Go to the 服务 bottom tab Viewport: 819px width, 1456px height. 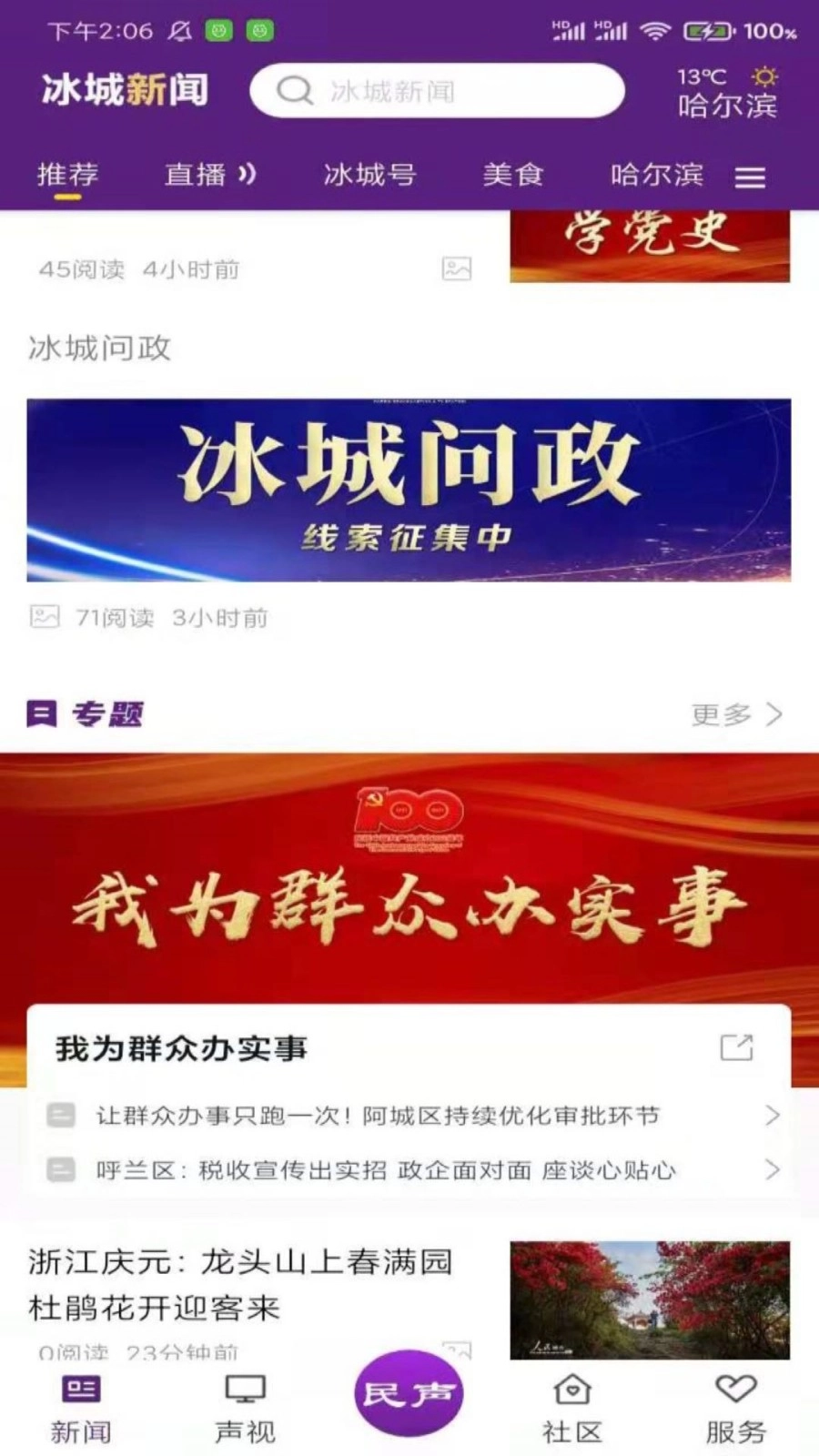pos(735,1409)
